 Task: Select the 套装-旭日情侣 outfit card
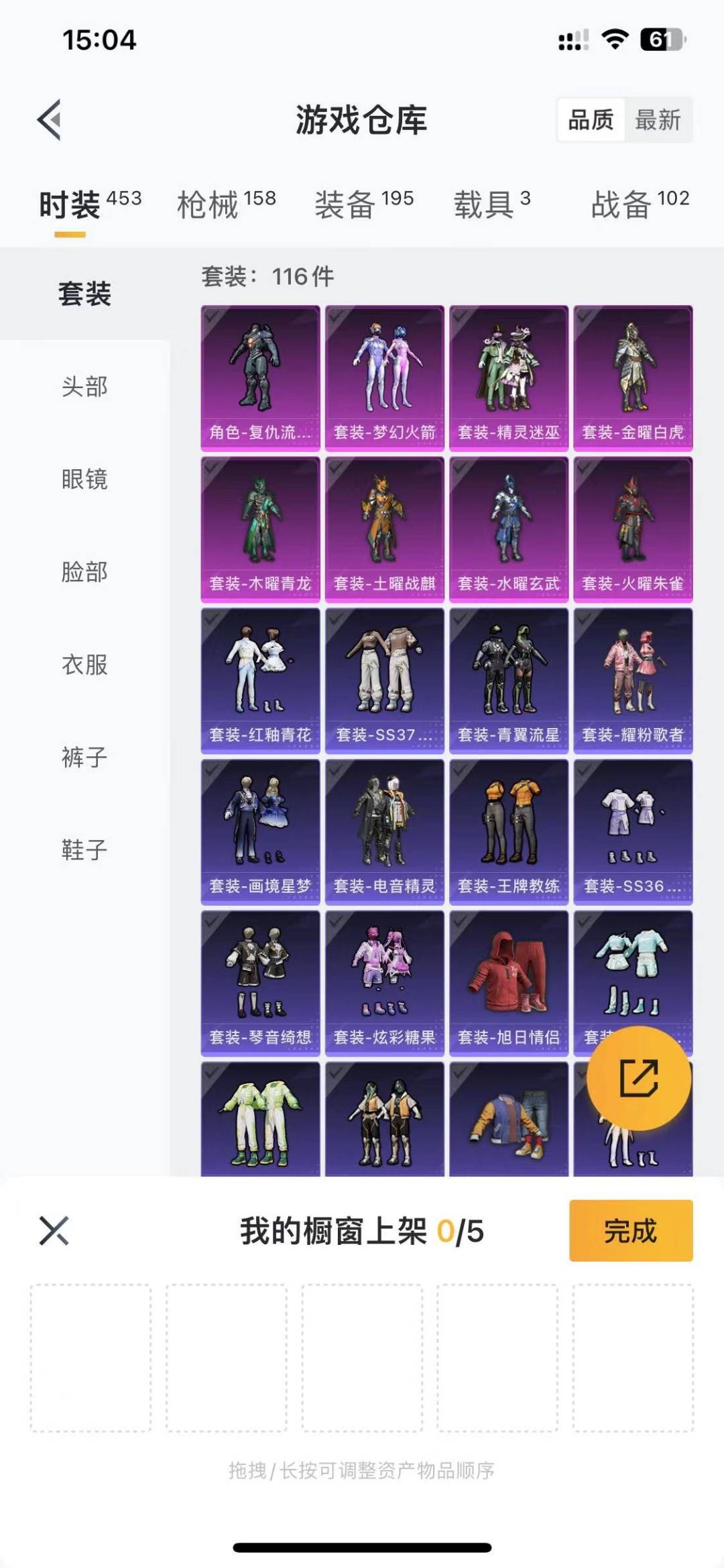click(508, 982)
